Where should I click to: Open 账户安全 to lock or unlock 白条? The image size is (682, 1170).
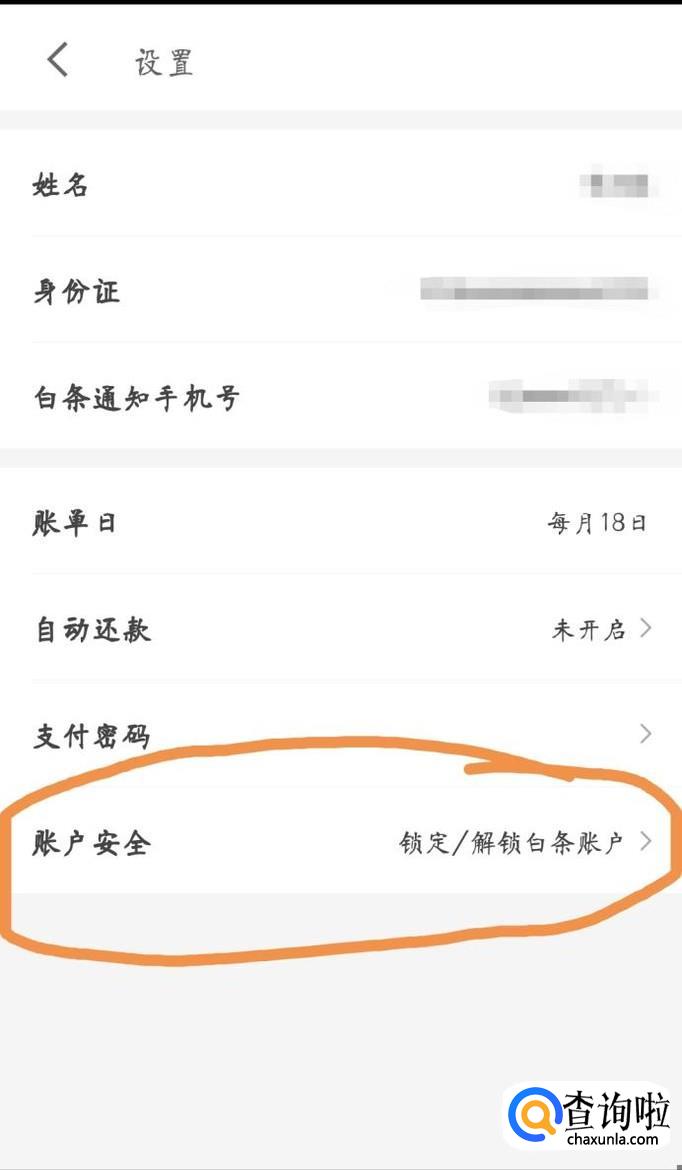coord(340,843)
